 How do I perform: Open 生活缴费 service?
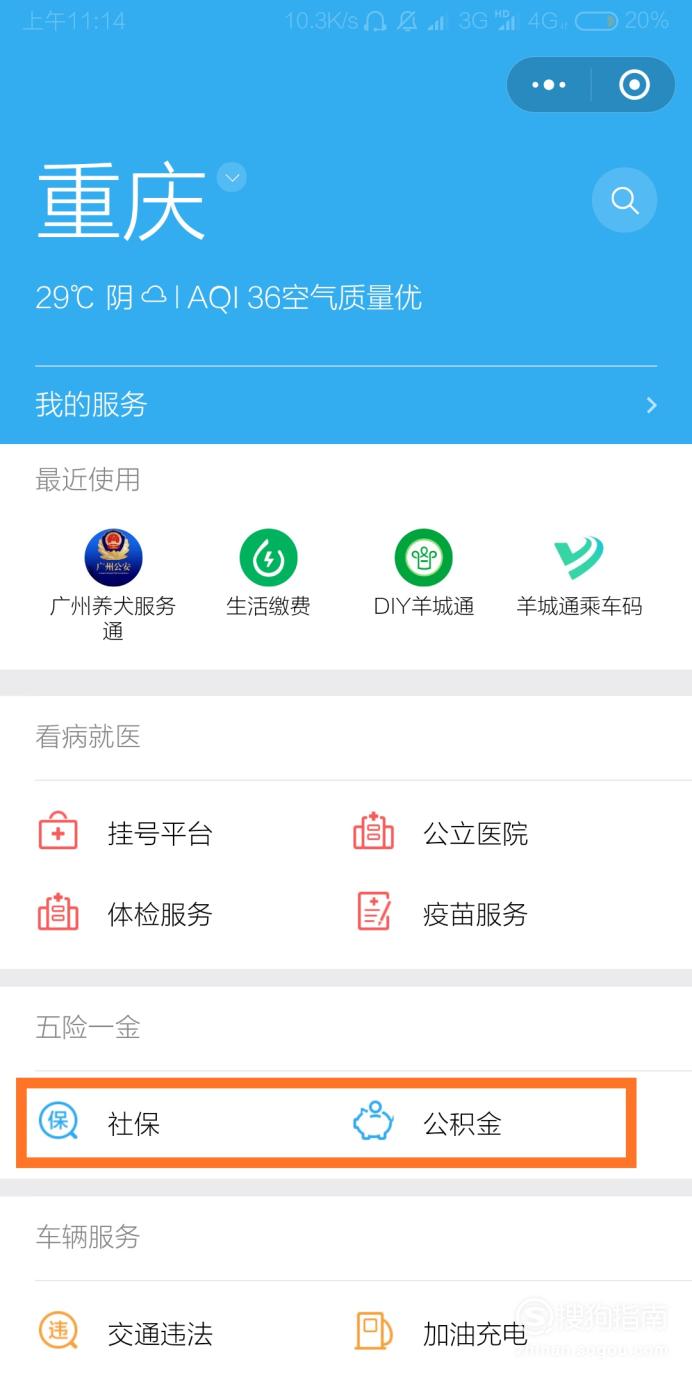click(x=268, y=573)
